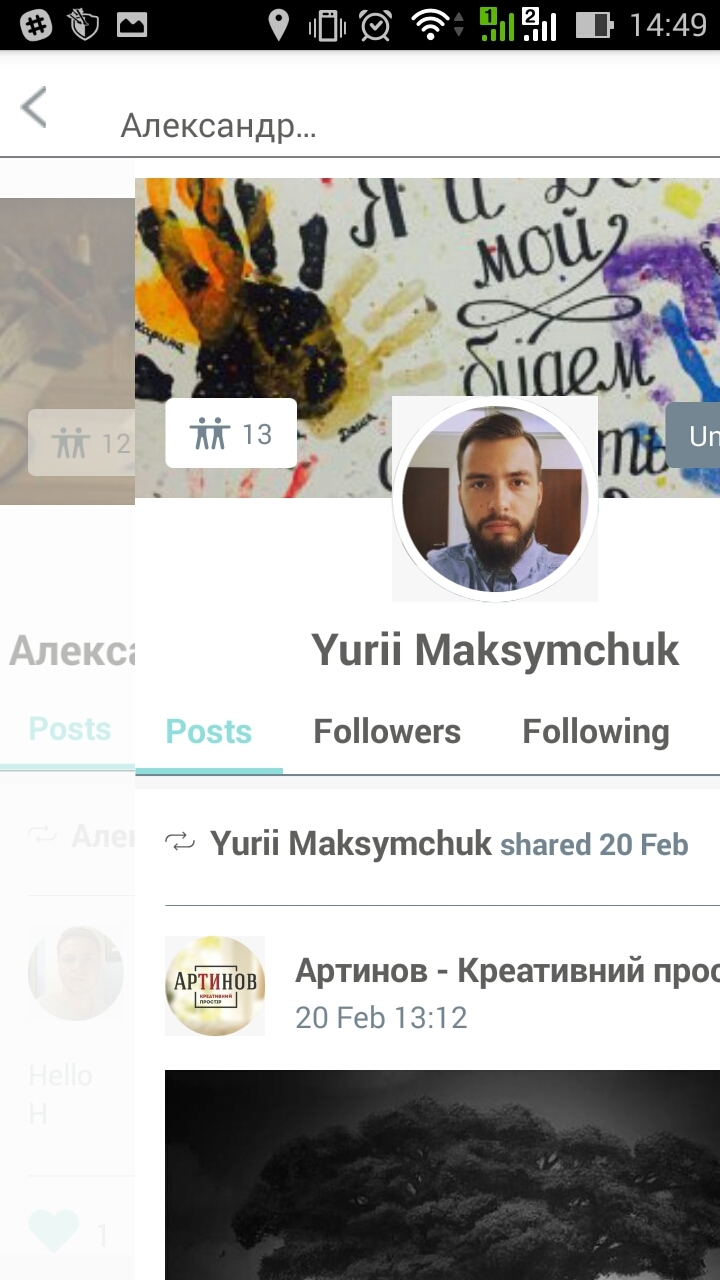Viewport: 720px width, 1280px height.
Task: Open Артинов page avatar
Action: [215, 985]
